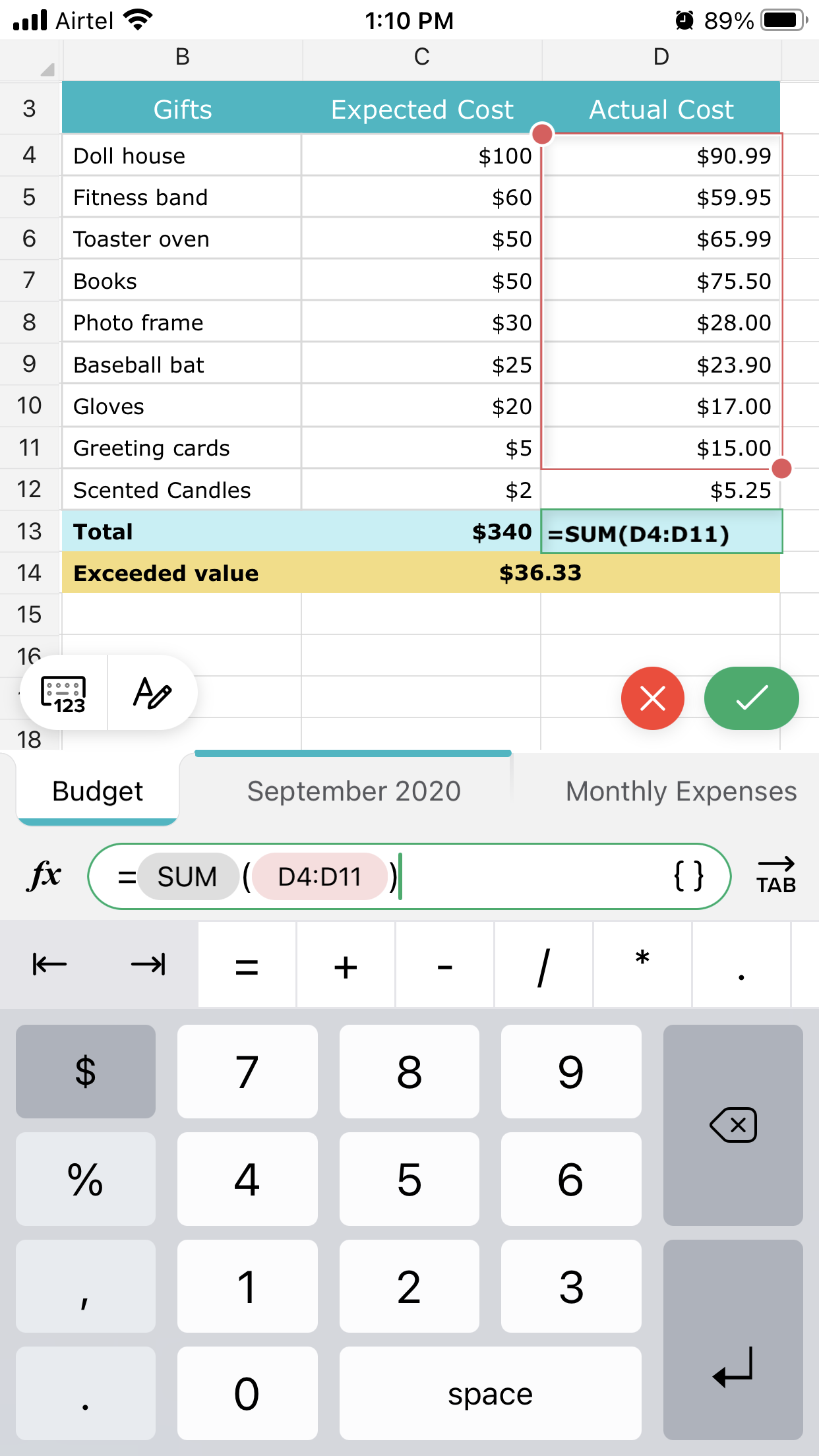819x1456 pixels.
Task: Open the Monthly Expenses sheet tab
Action: tap(681, 791)
